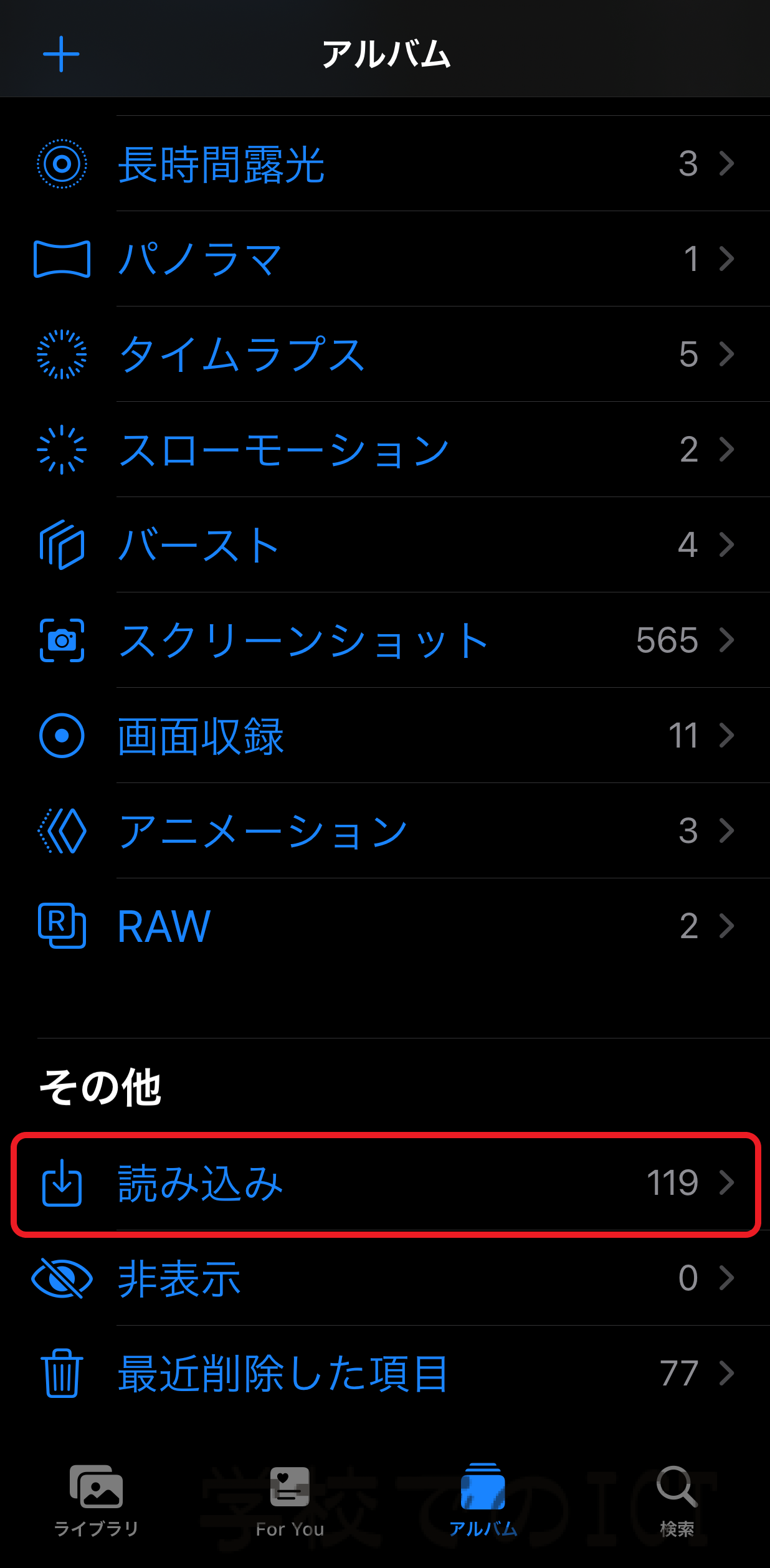The width and height of the screenshot is (770, 1568).
Task: Open the アニメーション album
Action: point(385,831)
